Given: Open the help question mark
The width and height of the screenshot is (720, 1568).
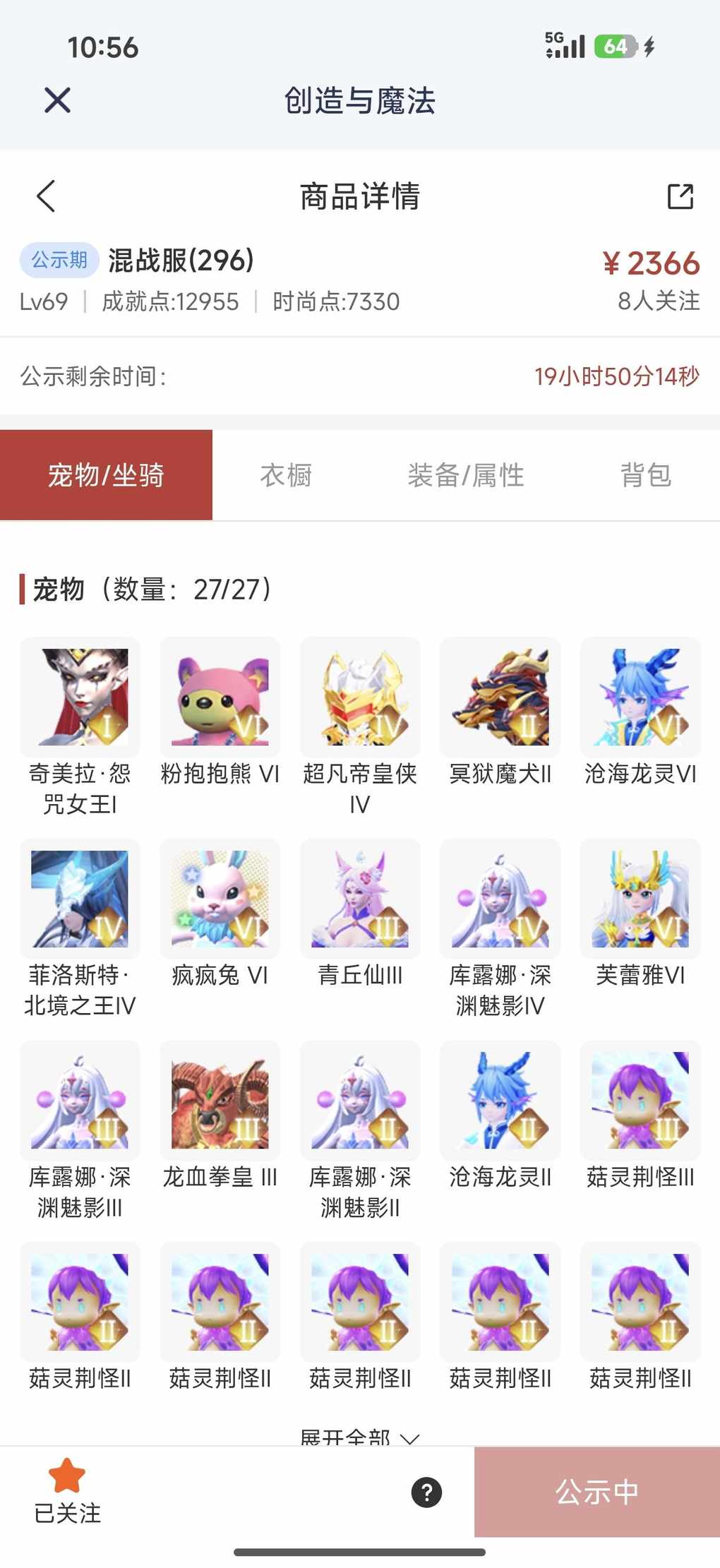Looking at the screenshot, I should [426, 1492].
